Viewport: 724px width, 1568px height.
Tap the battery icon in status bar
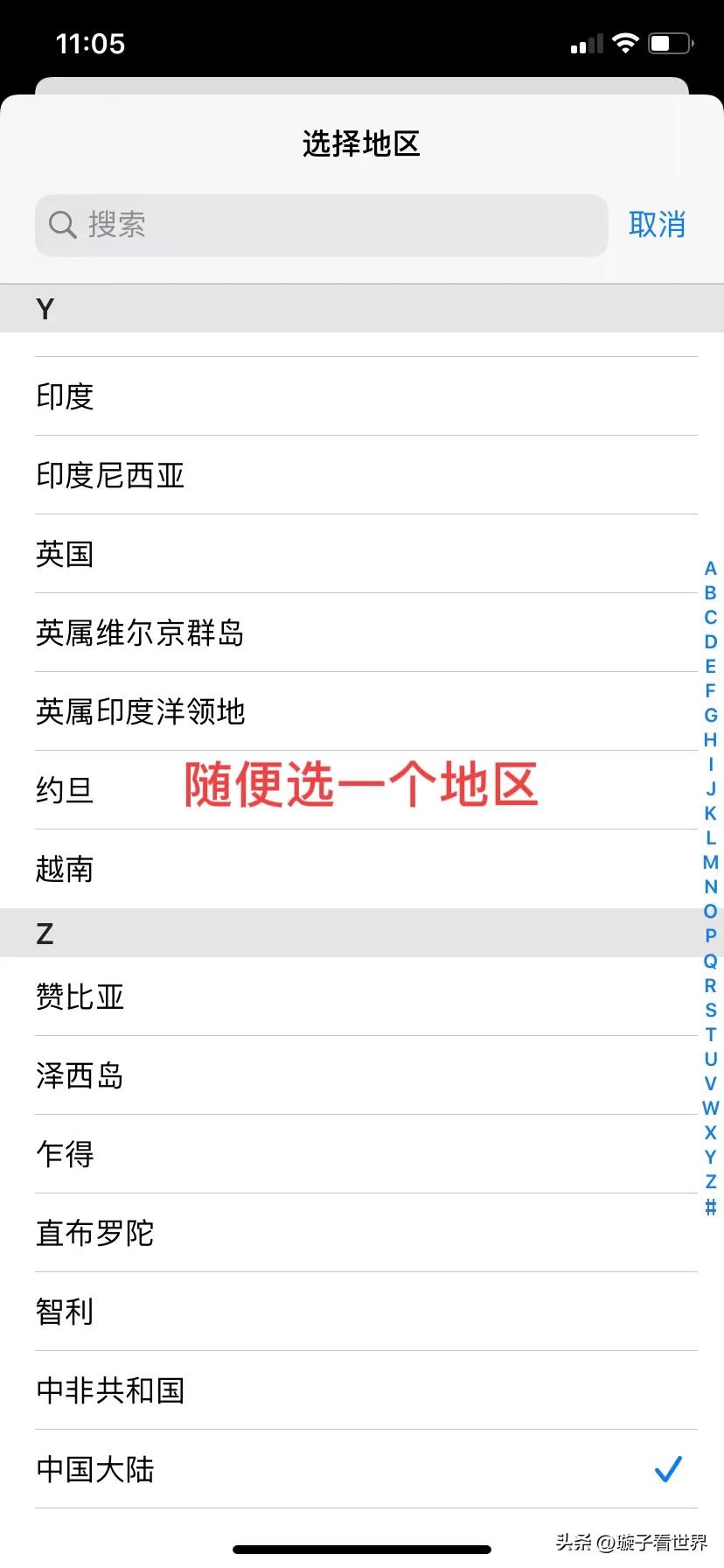pos(670,42)
